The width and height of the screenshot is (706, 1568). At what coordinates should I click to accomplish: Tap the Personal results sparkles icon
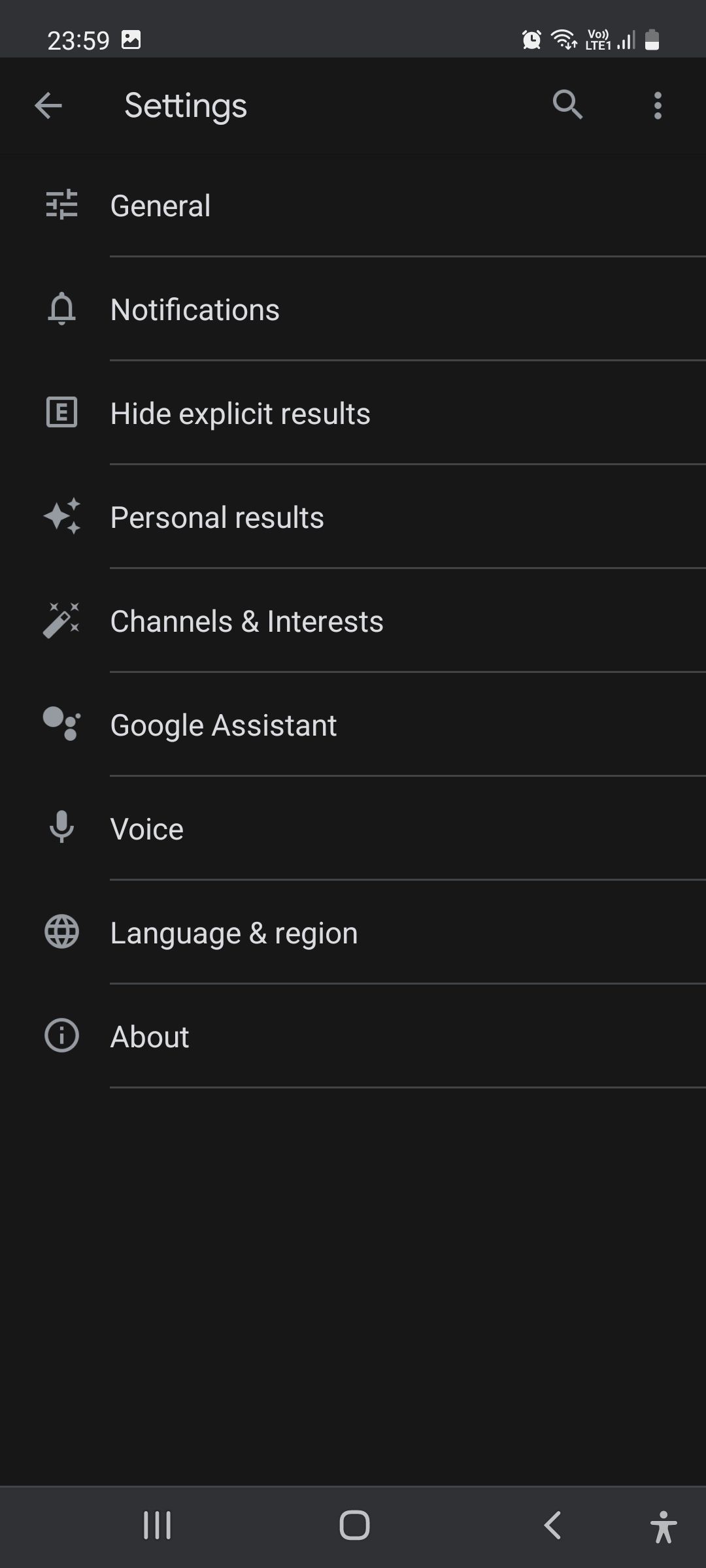[x=61, y=516]
